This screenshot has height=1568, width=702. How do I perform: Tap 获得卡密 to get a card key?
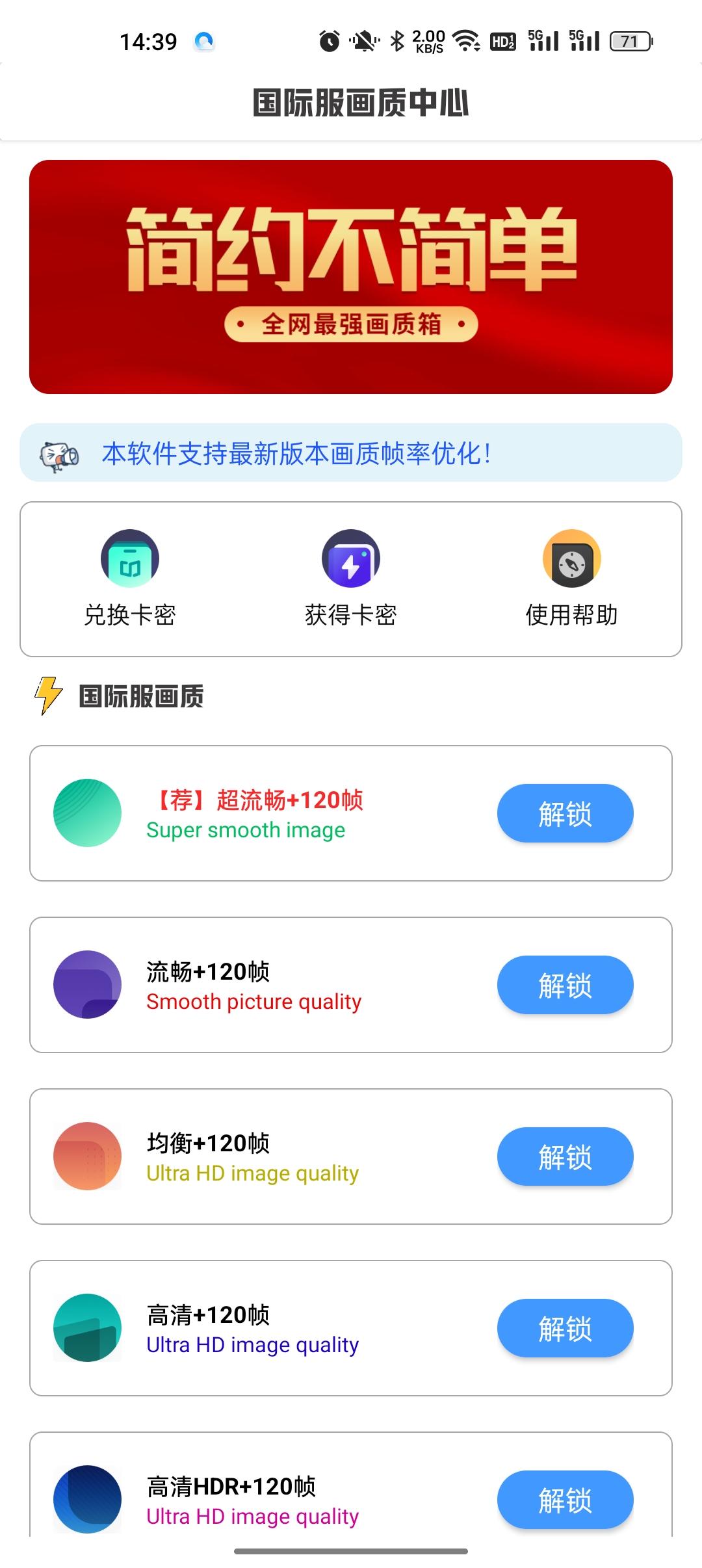tap(351, 578)
